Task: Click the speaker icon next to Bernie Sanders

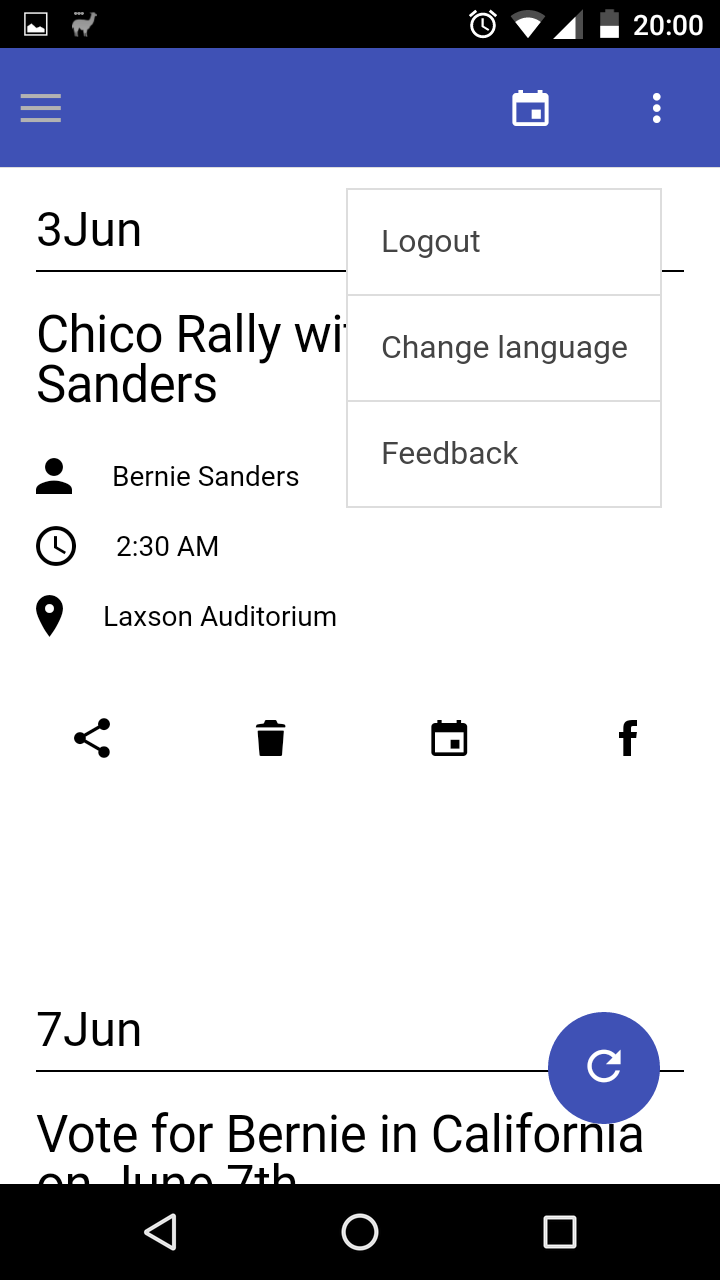Action: [x=55, y=477]
